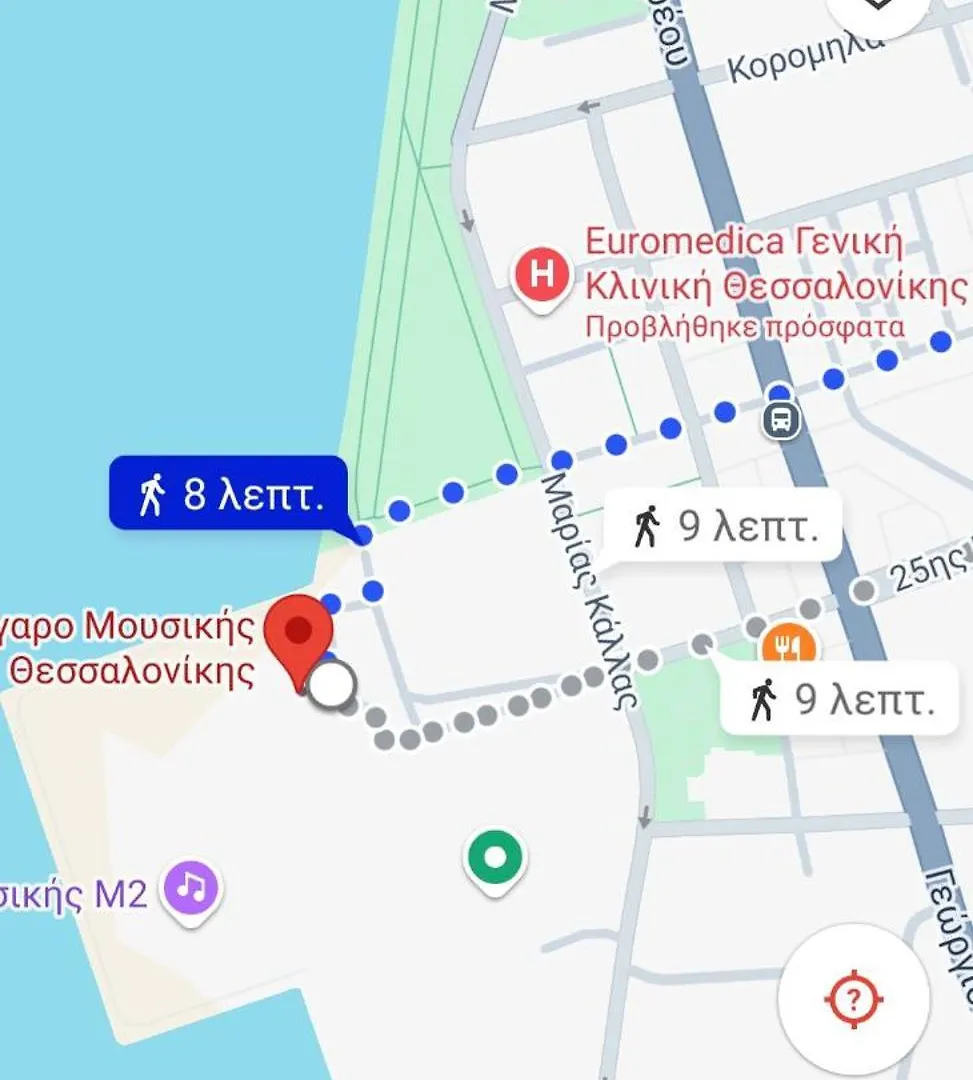
Task: Open the purple music venue M2 pin
Action: 192,887
